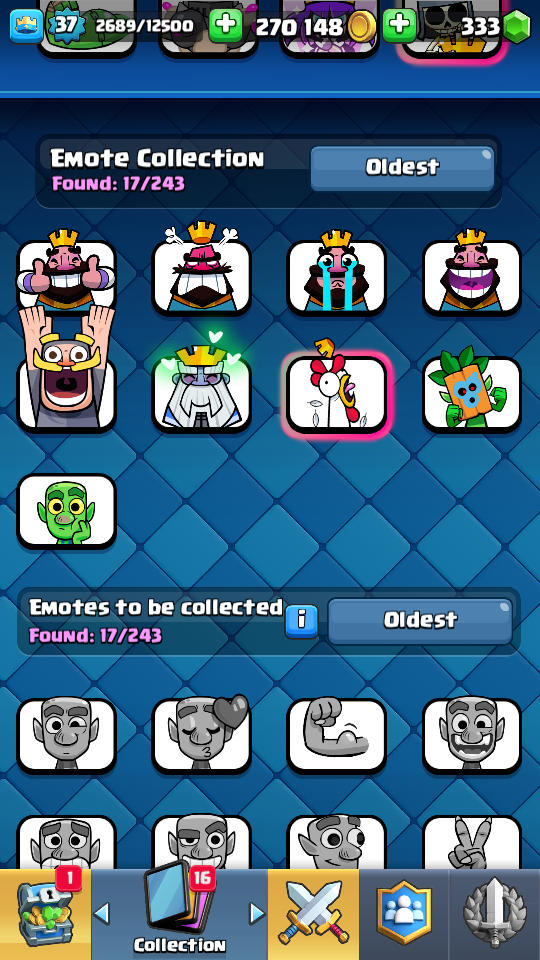Select the angry King emote
Screen dimensions: 540x960
coord(201,271)
